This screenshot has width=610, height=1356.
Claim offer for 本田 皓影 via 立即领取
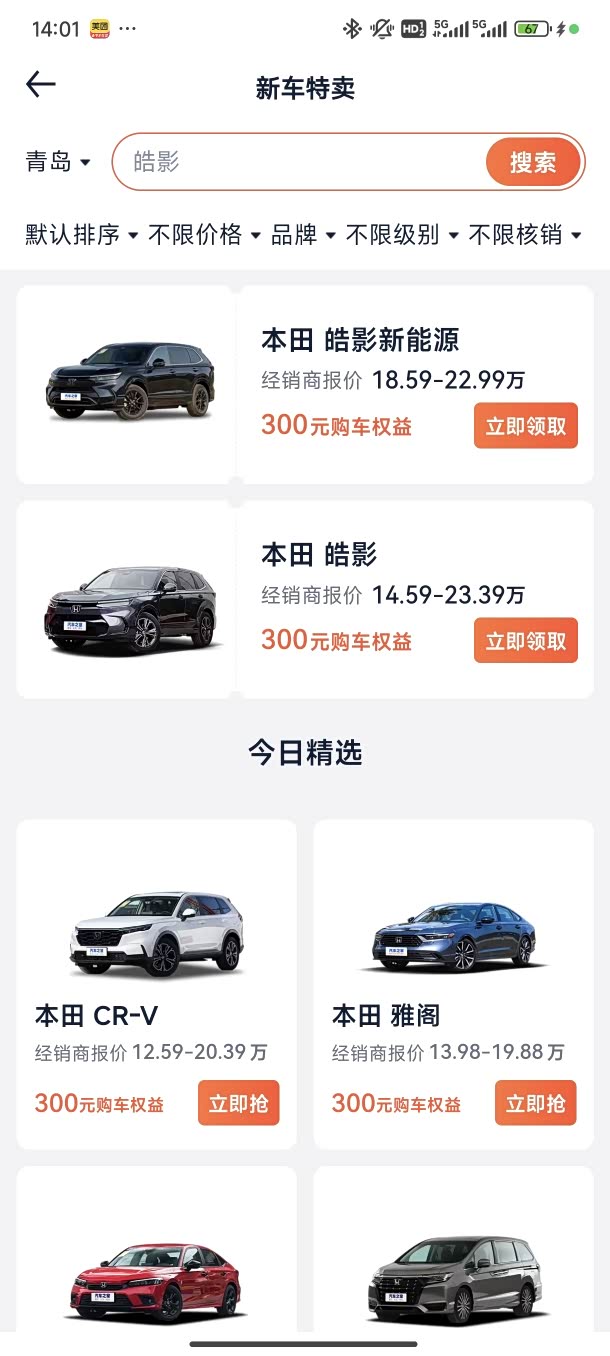coord(526,641)
